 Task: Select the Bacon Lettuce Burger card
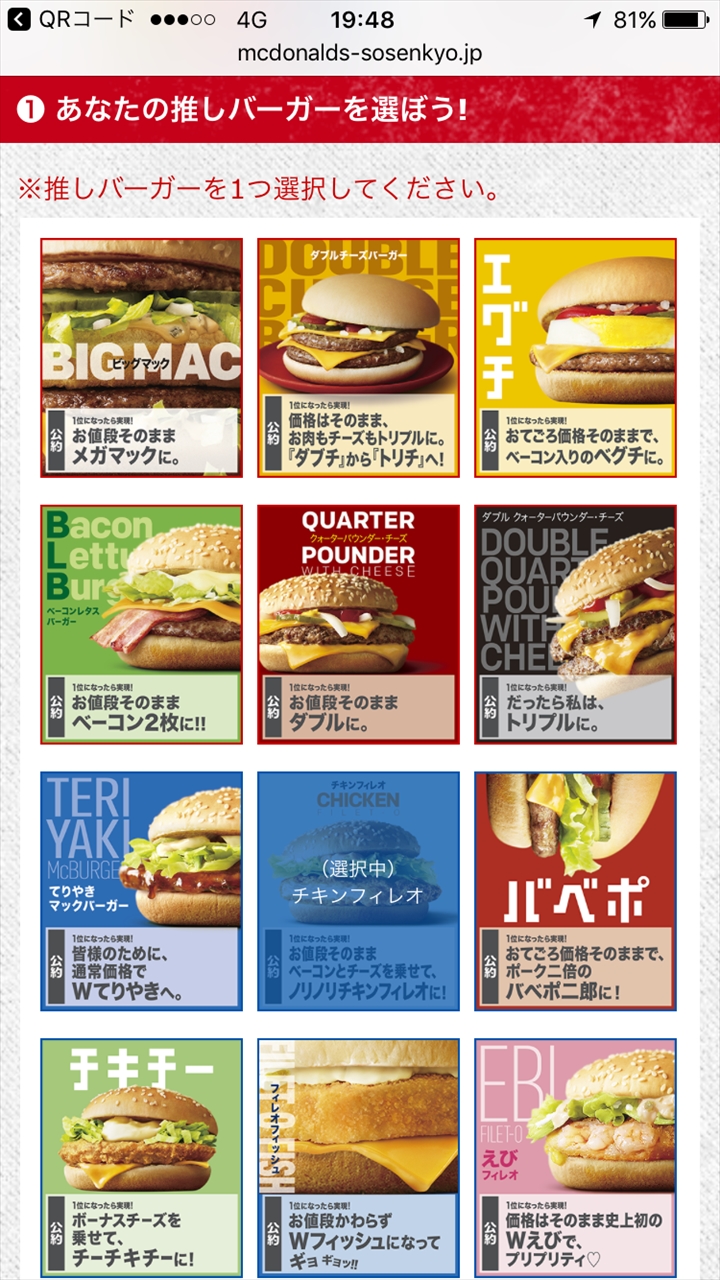coord(141,624)
